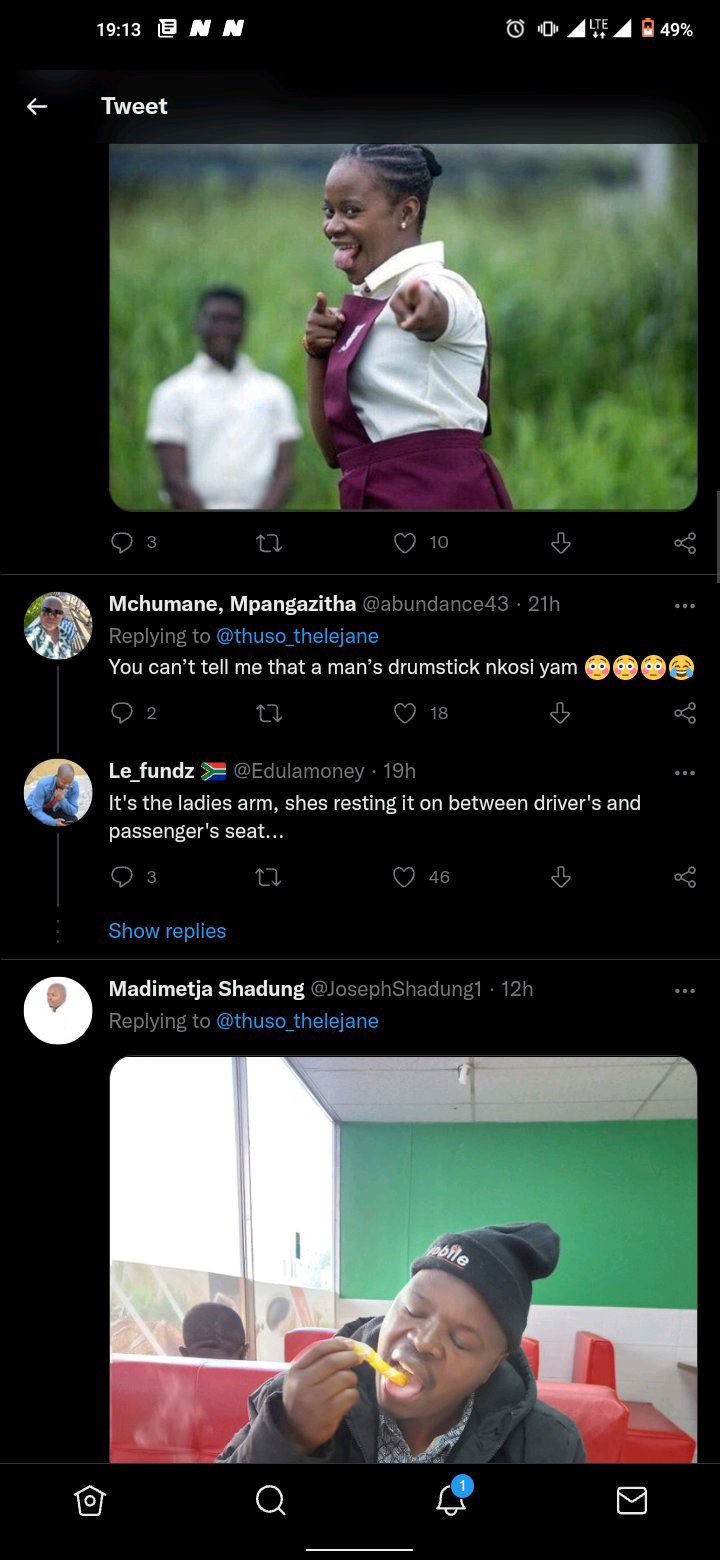Open @thuso_thelejane link in Madimetja's reply
The width and height of the screenshot is (720, 1560).
297,1021
